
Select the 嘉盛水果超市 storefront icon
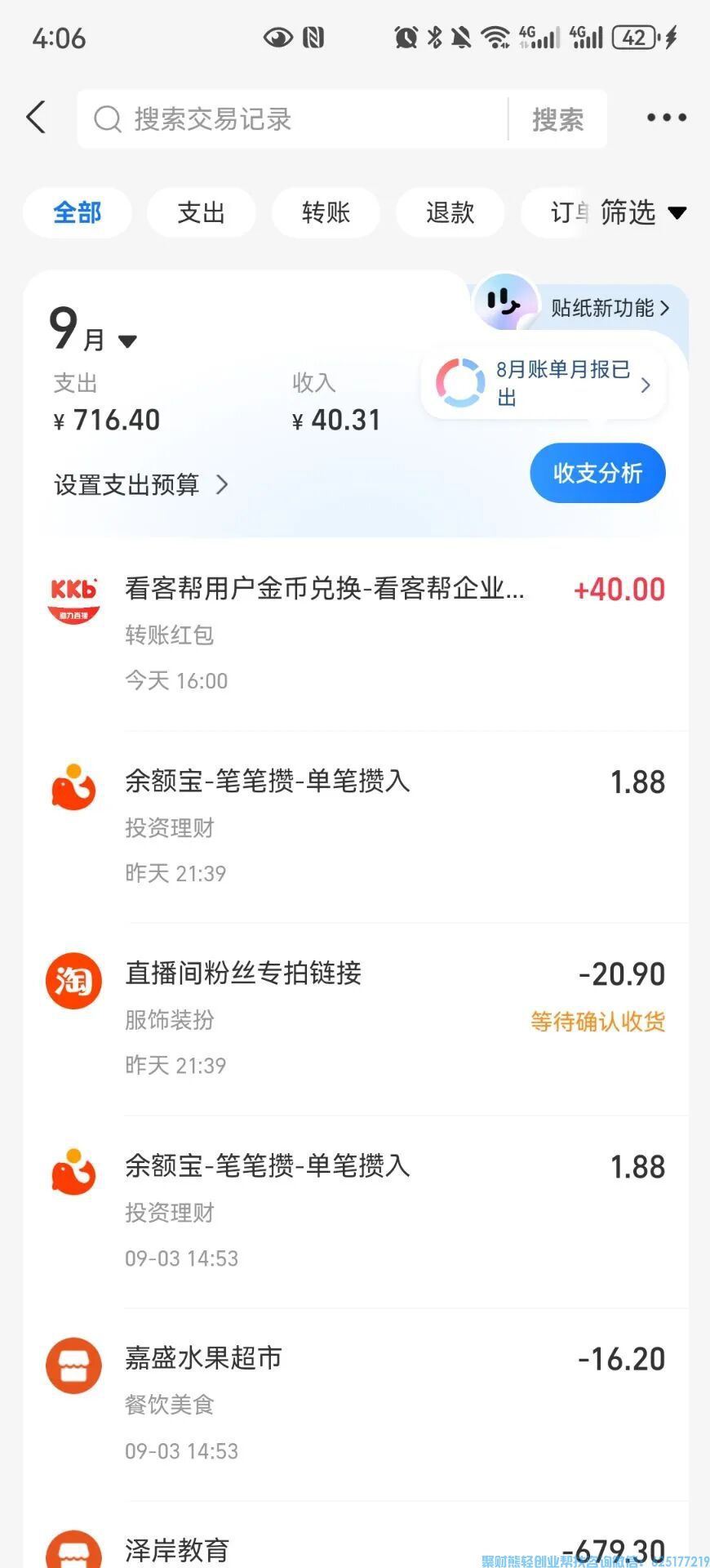[73, 1365]
